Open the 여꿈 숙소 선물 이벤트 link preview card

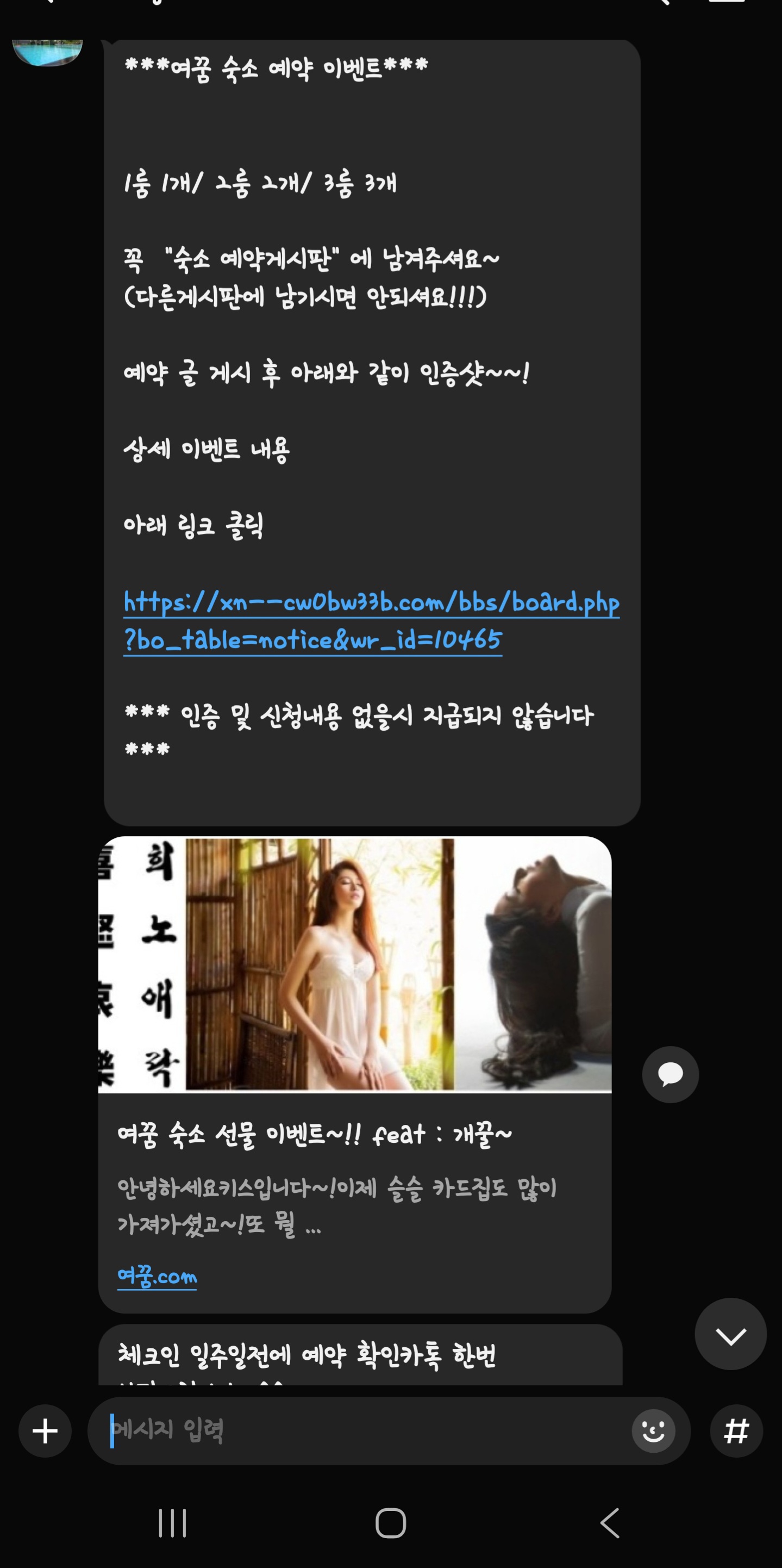point(354,1135)
